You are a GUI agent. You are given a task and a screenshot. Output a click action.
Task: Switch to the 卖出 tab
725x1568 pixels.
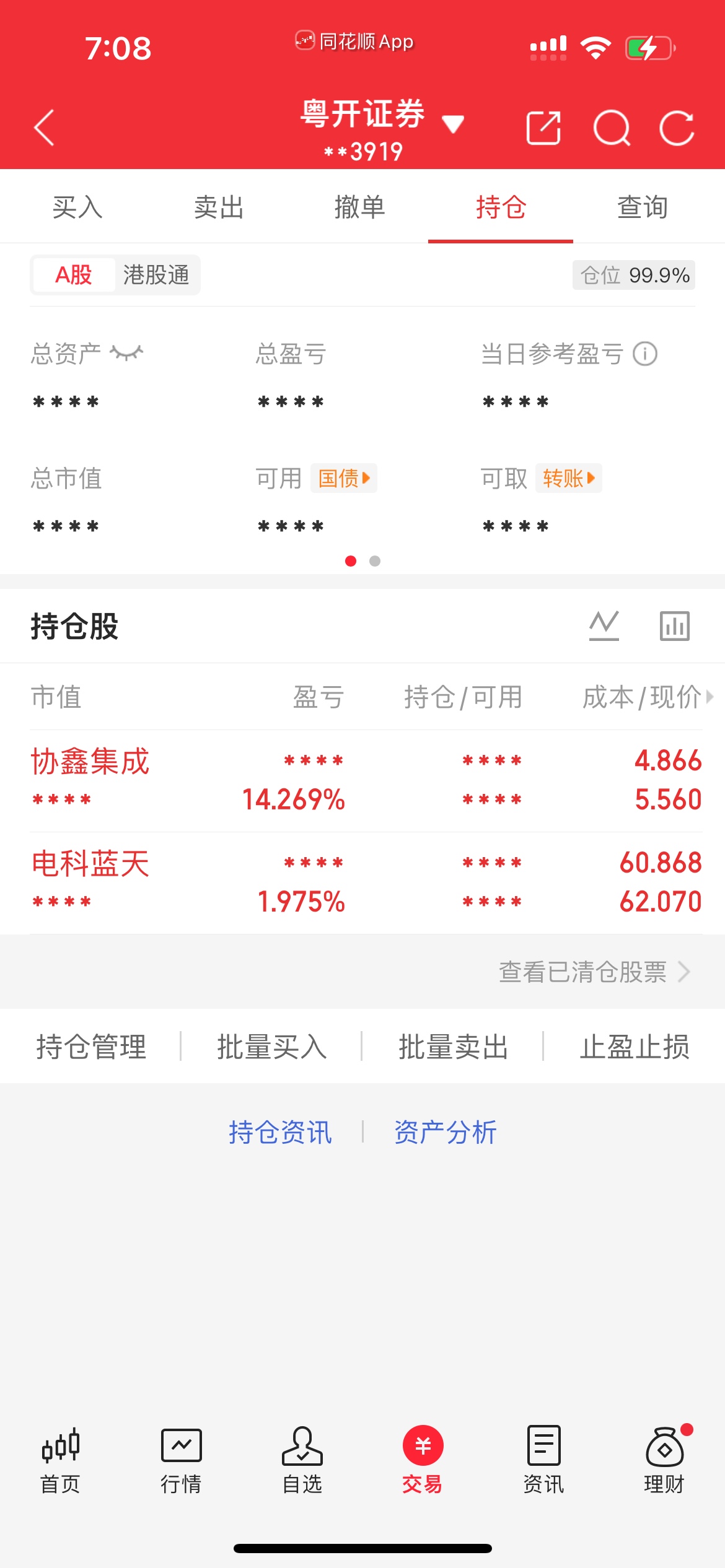pyautogui.click(x=219, y=207)
